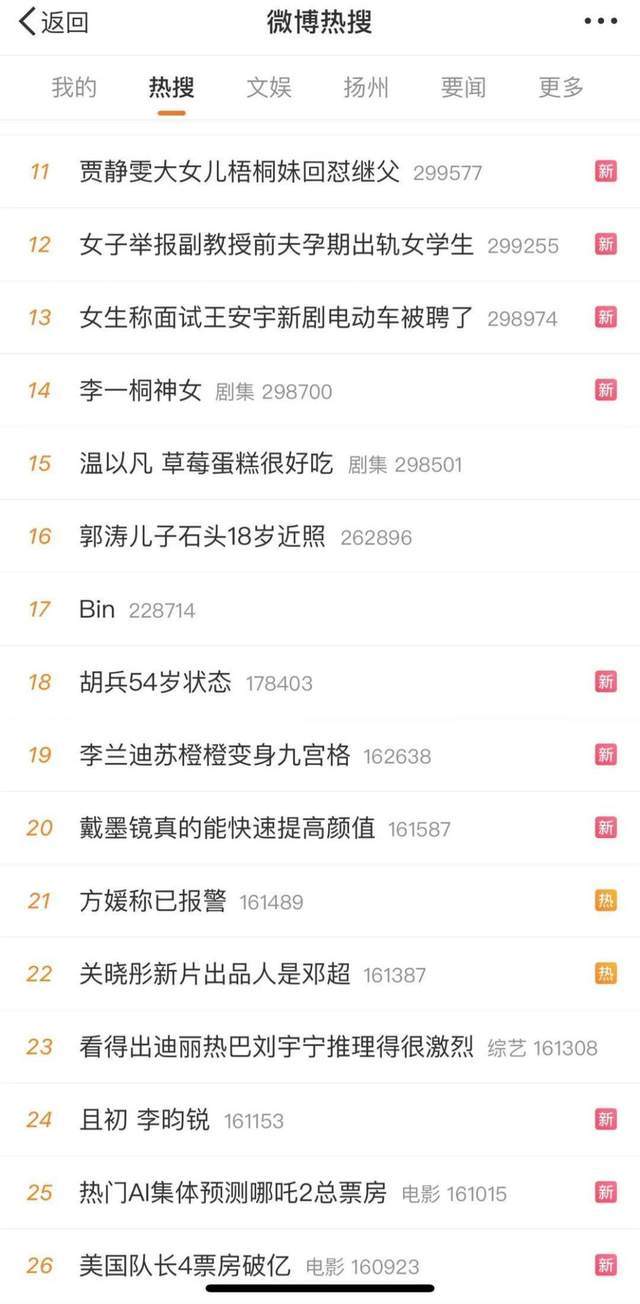
Task: Open topic 郭涛儿子石头18岁近照
Action: point(320,537)
